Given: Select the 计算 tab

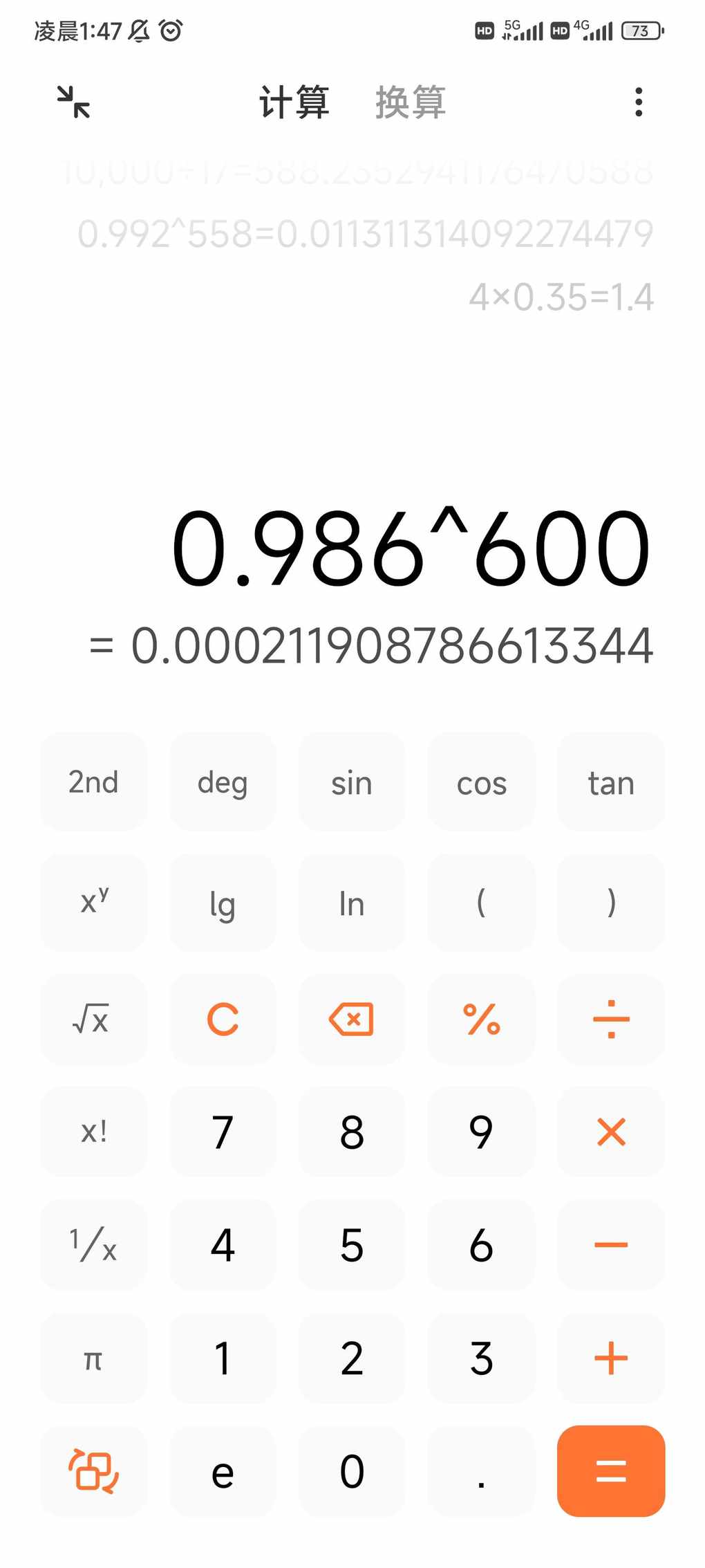Looking at the screenshot, I should coord(294,102).
